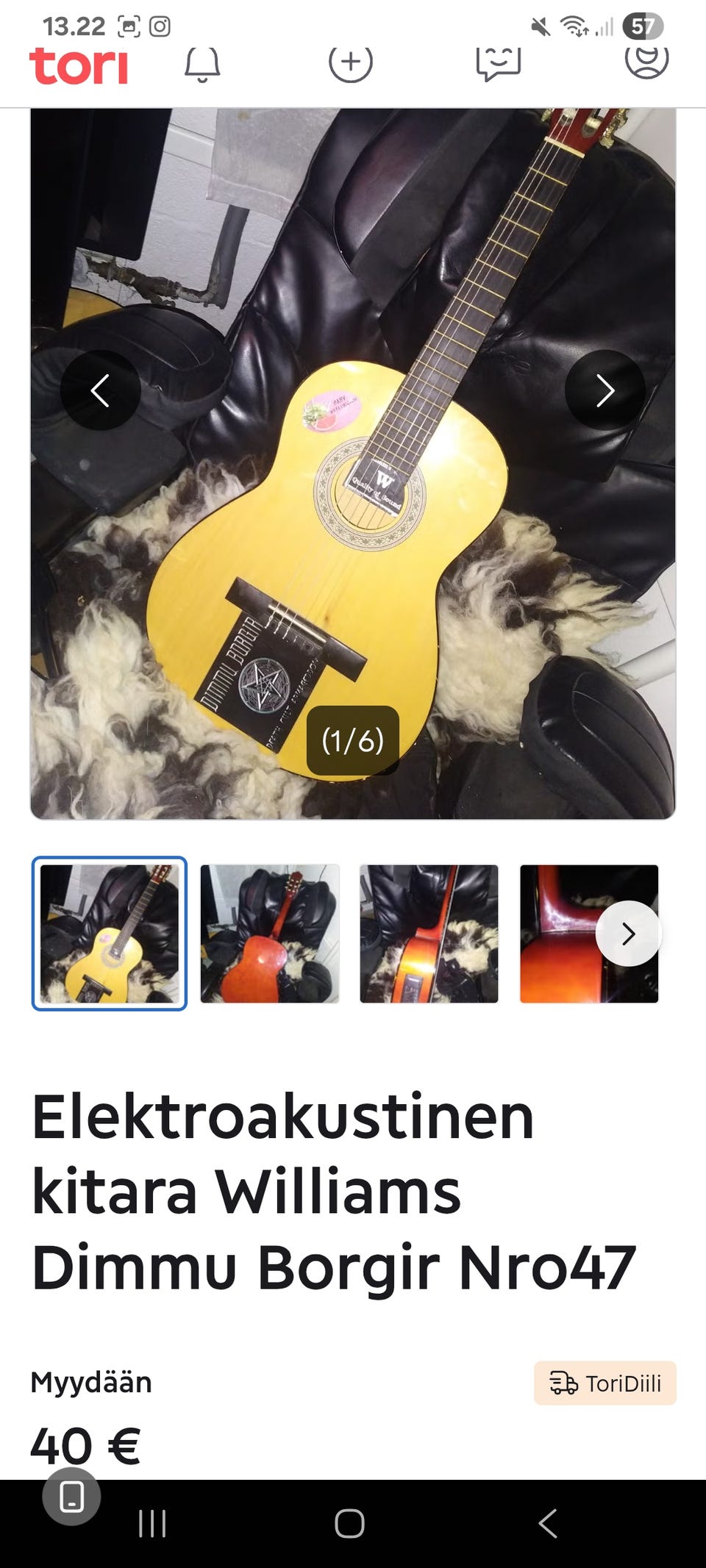Go back with system navigation button
706x1568 pixels.
pyautogui.click(x=548, y=1523)
